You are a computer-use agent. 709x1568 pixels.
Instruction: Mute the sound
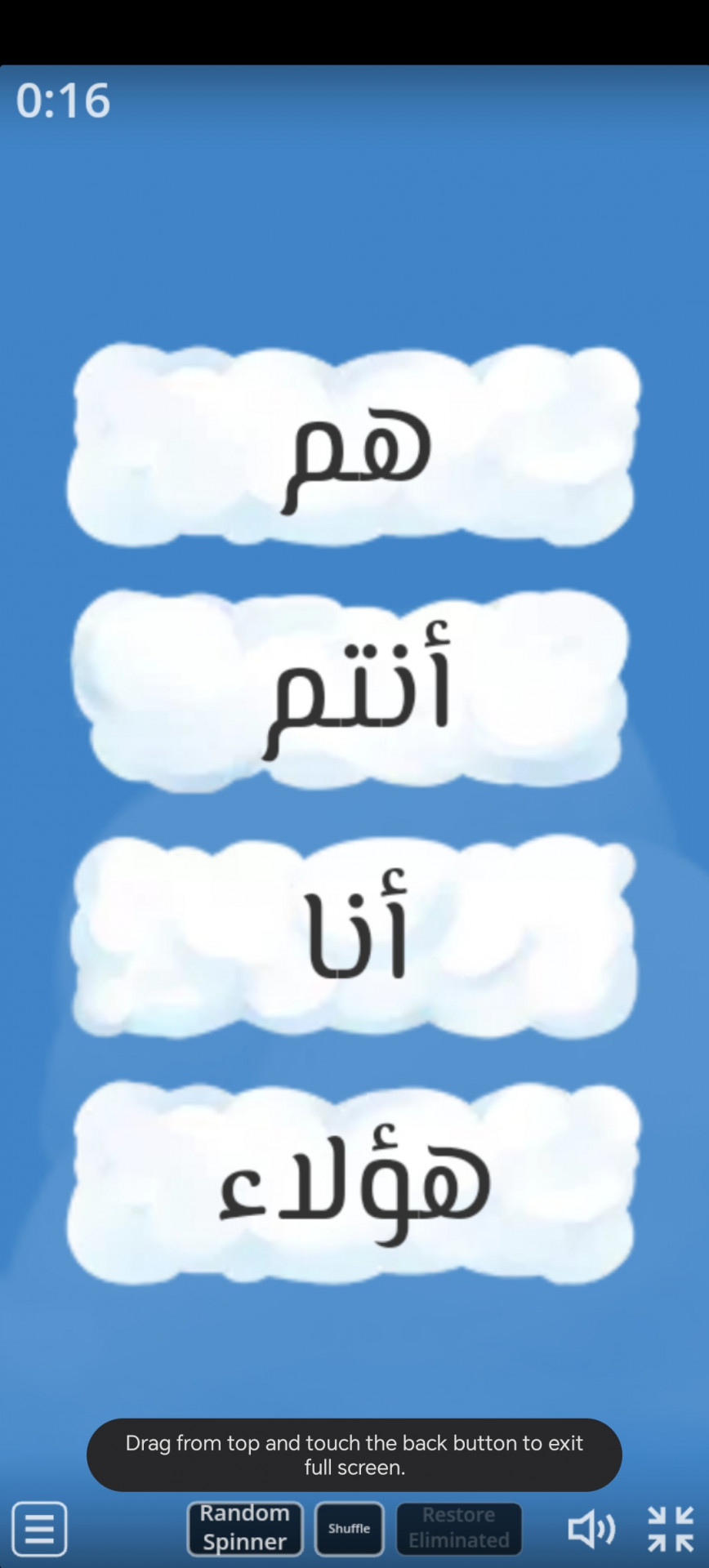[591, 1528]
